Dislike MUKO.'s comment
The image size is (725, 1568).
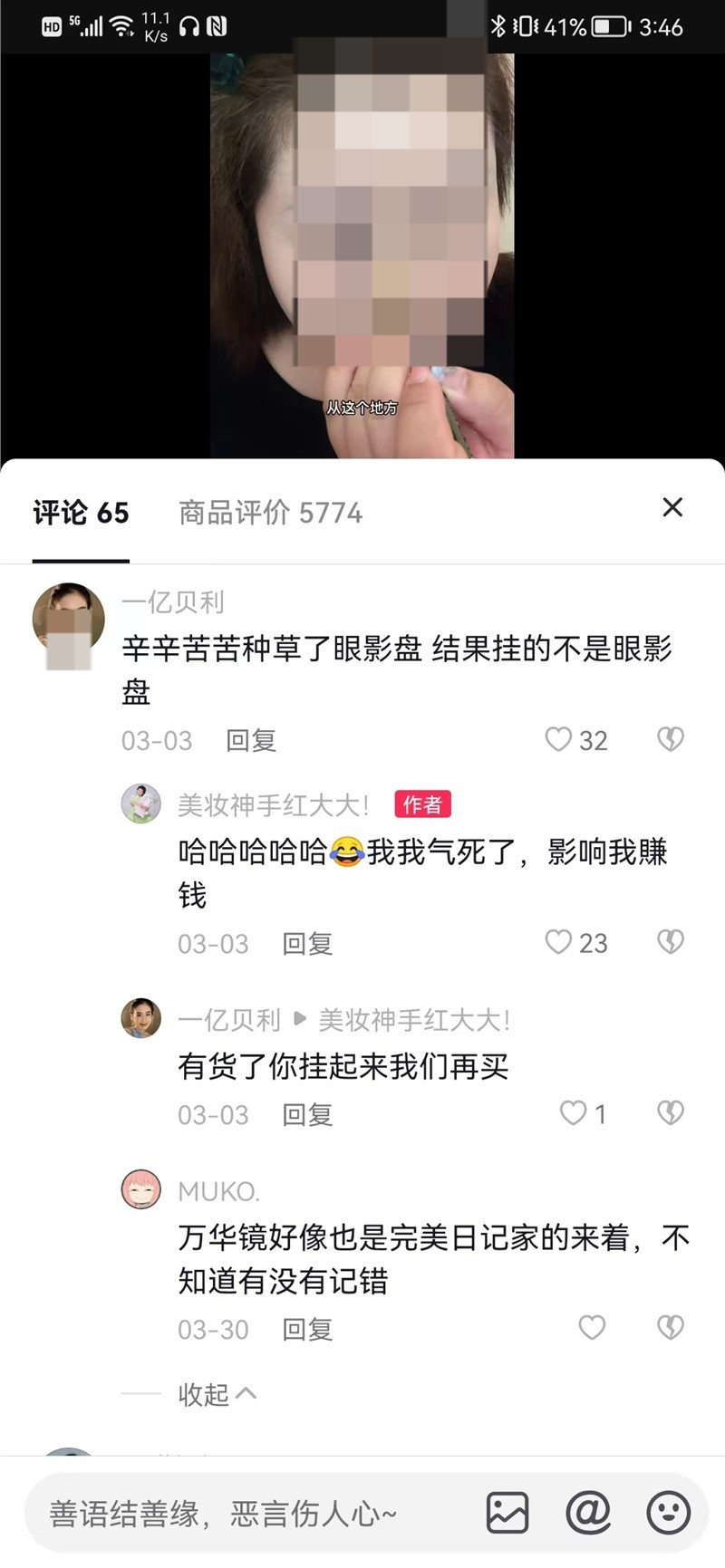tap(671, 1328)
